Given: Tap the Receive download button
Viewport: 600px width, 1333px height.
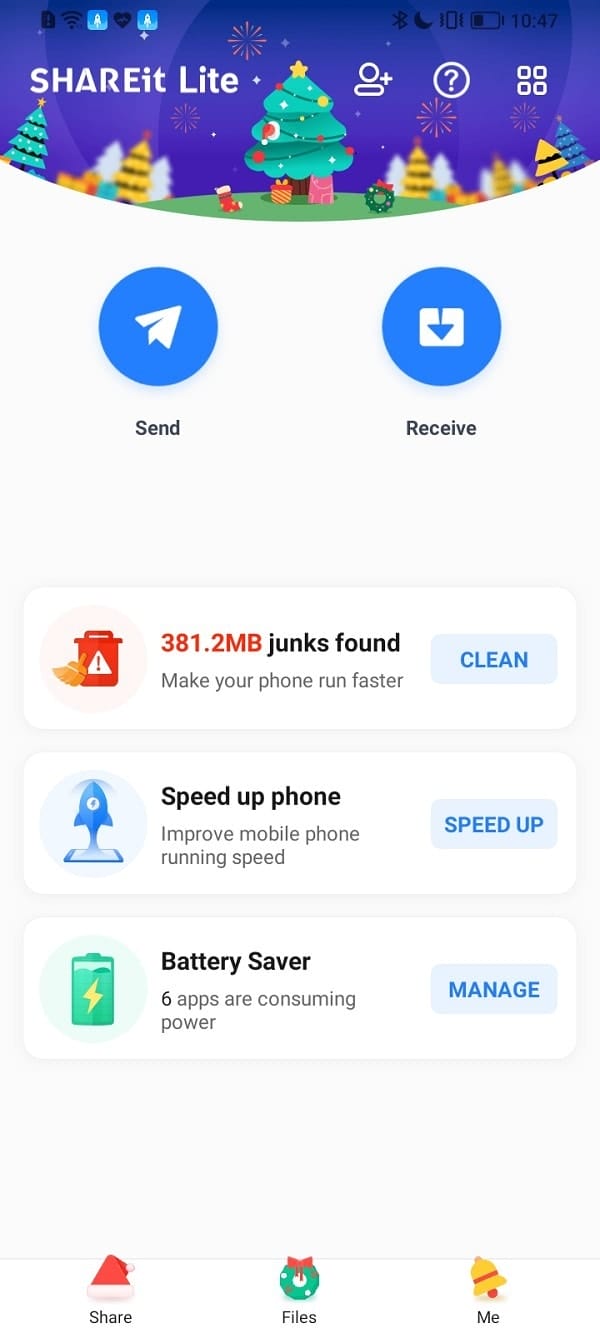Looking at the screenshot, I should click(x=441, y=326).
